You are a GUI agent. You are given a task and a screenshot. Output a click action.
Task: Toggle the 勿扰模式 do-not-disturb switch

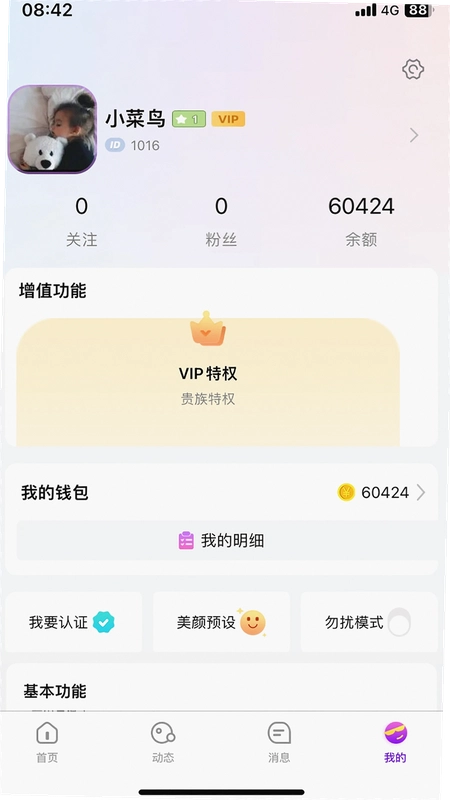399,622
